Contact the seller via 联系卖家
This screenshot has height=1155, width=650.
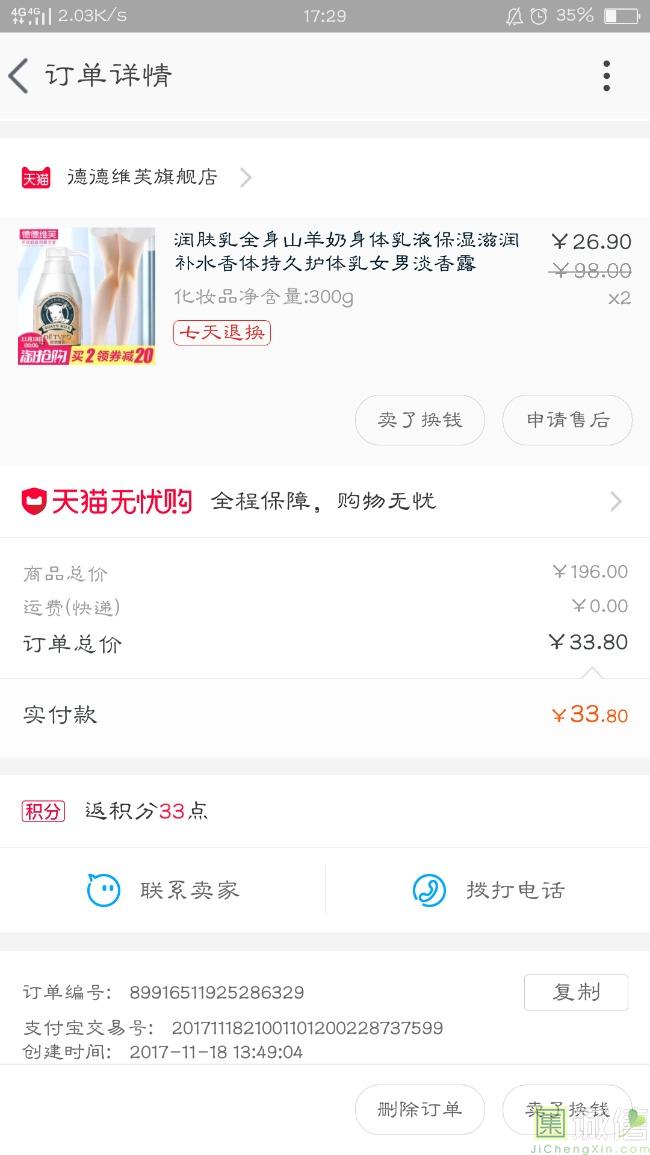coord(163,891)
